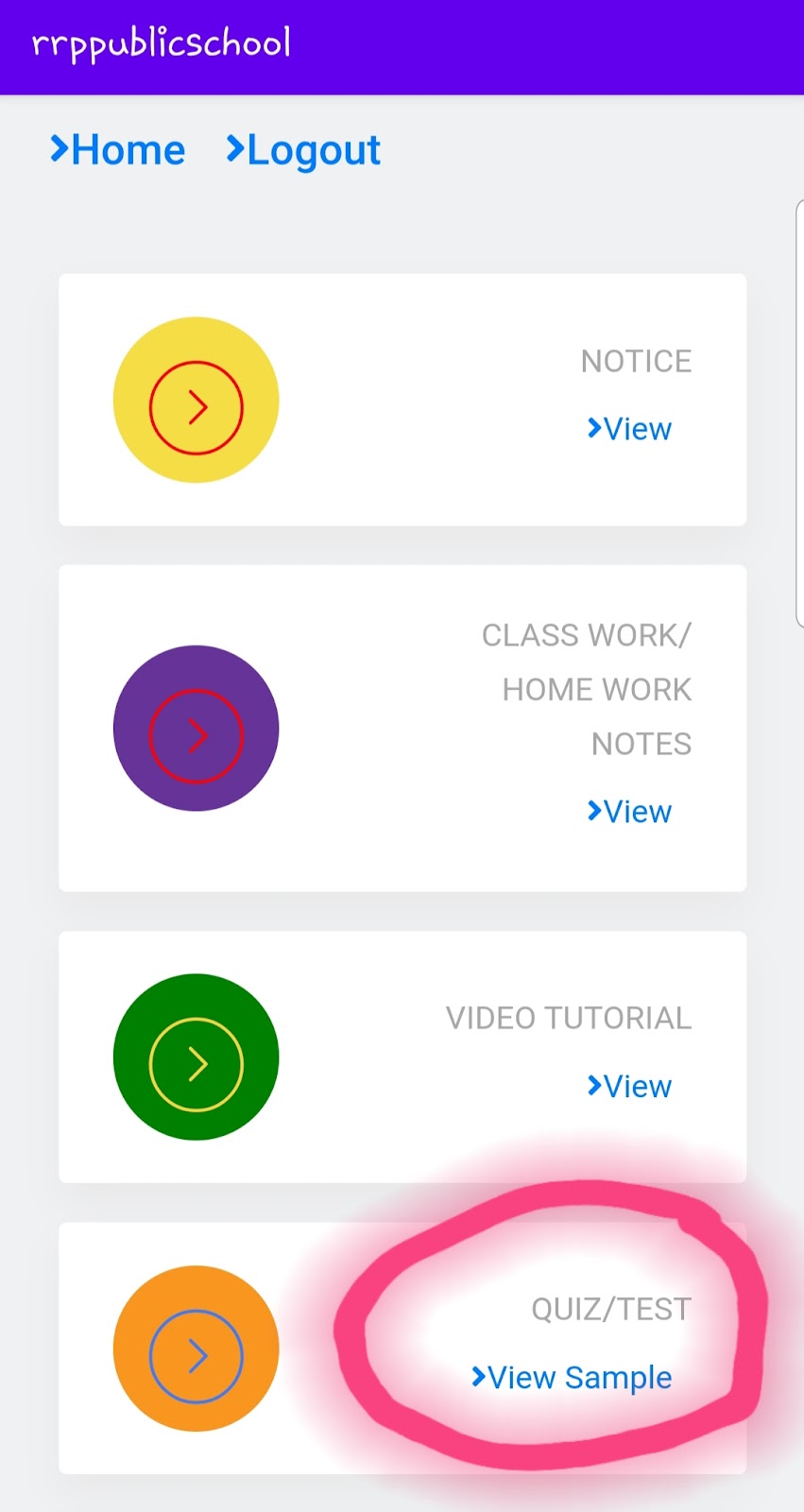Tap the purple Class Work arrow circle
Screen dimensions: 804x1512
point(197,729)
